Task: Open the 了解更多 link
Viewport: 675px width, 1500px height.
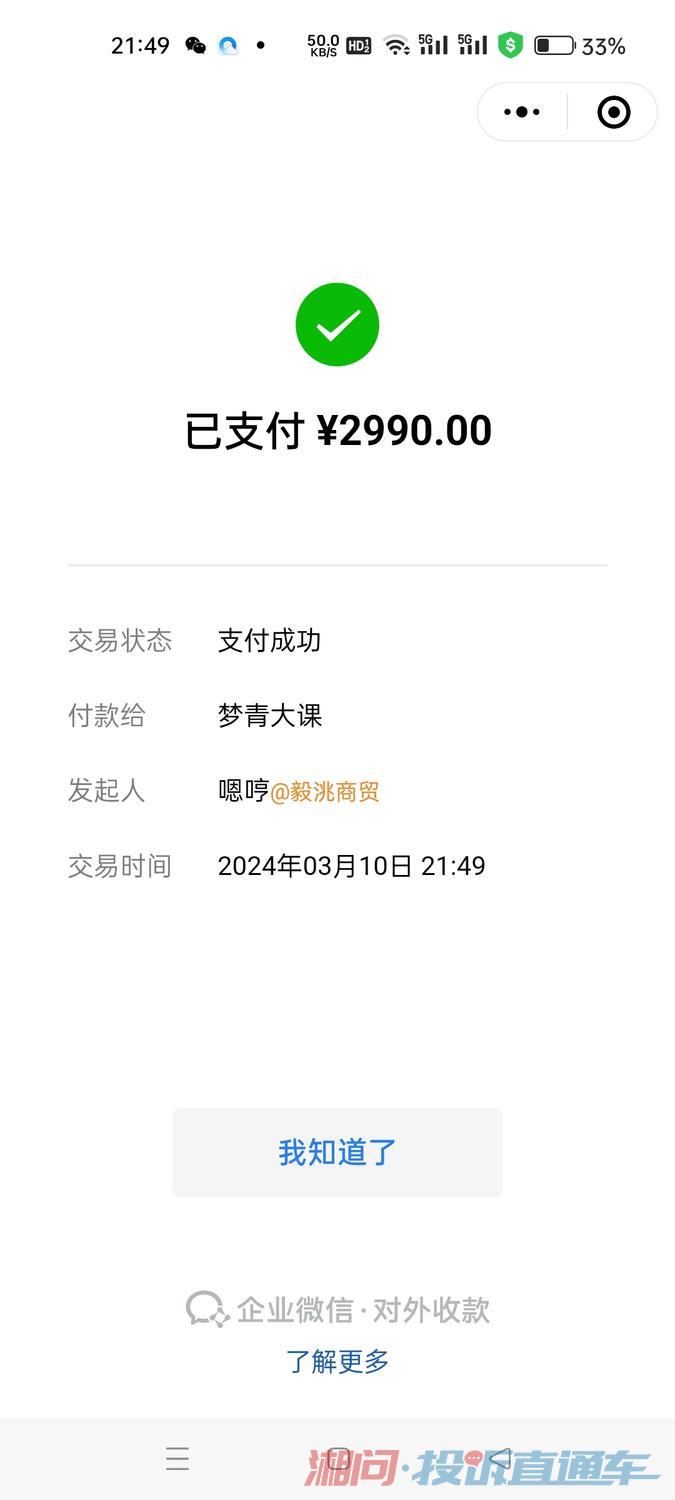Action: point(337,1361)
